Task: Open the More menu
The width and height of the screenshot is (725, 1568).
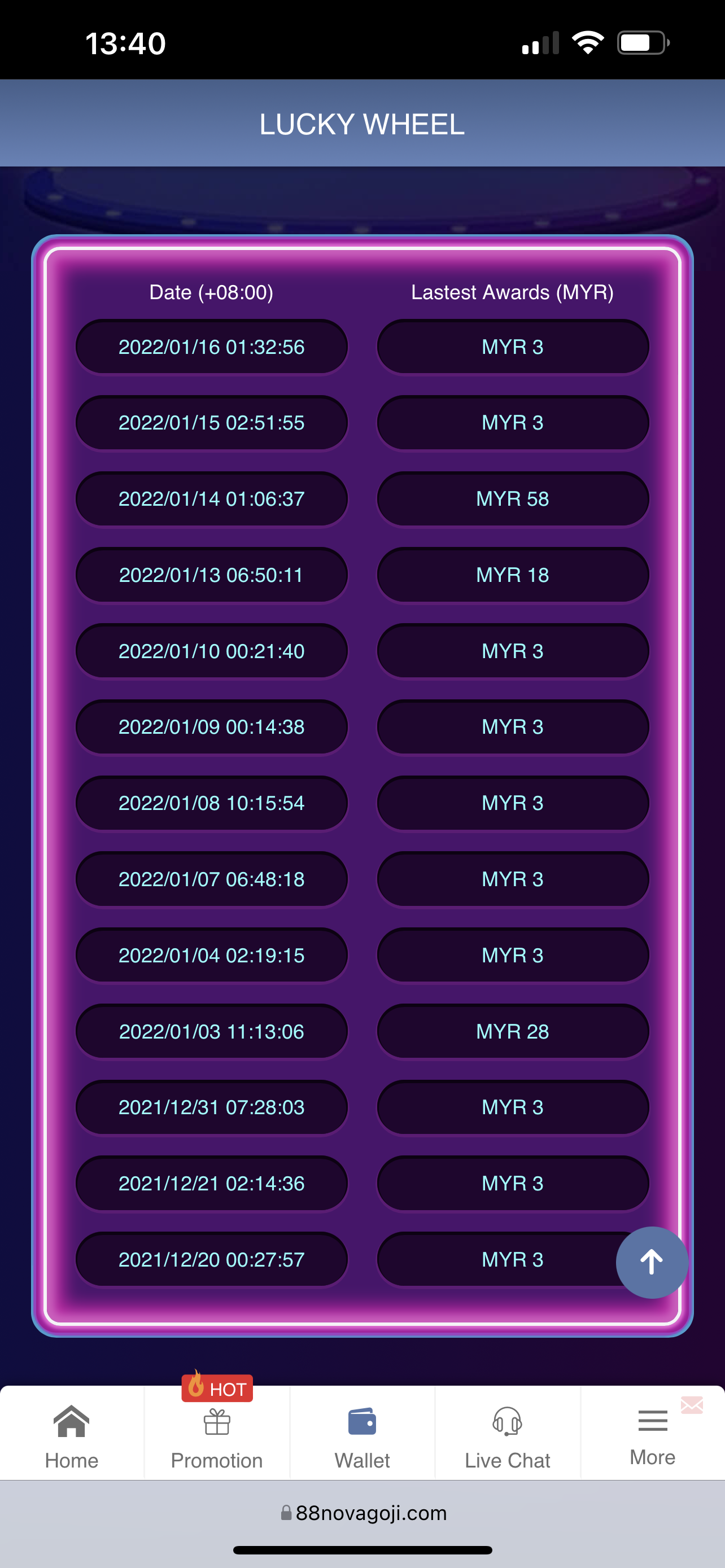Action: (653, 1434)
